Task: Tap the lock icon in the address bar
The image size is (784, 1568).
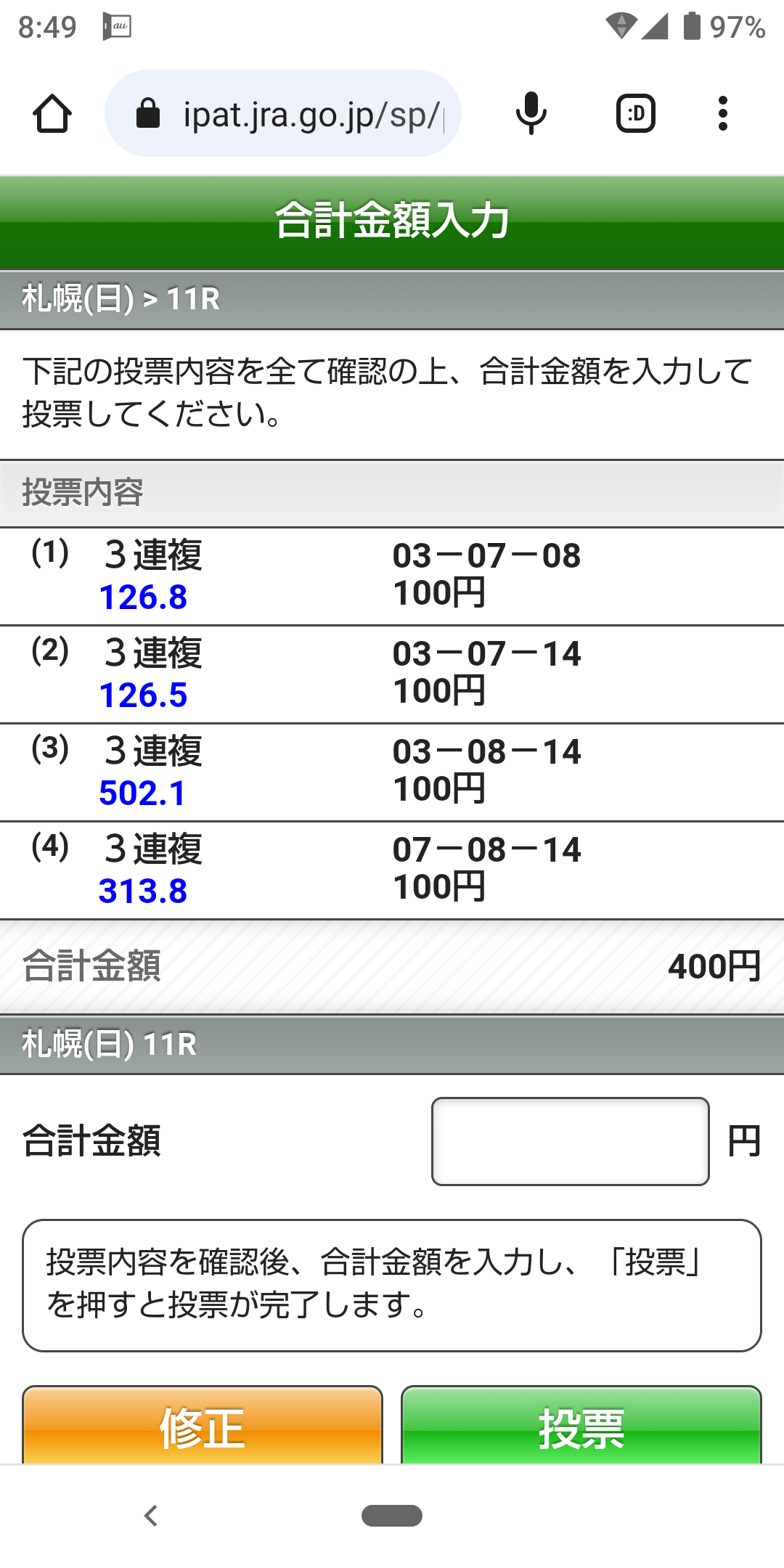Action: tap(149, 114)
